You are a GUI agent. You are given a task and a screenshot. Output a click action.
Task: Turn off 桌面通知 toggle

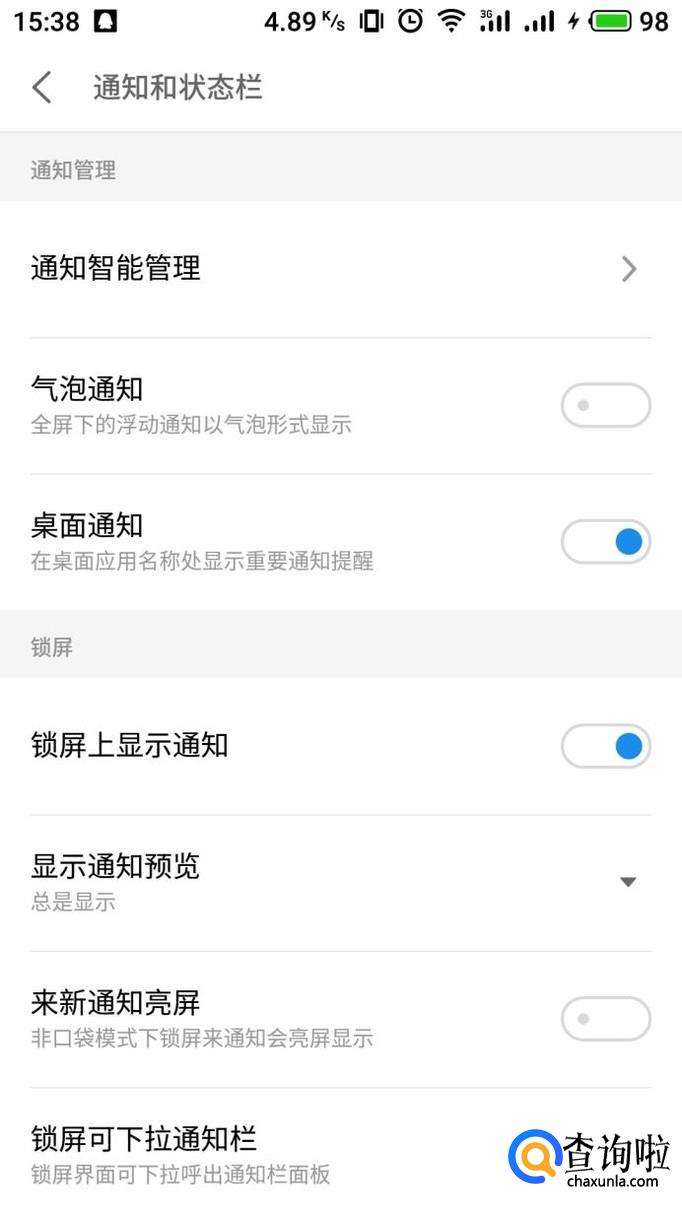[x=605, y=543]
